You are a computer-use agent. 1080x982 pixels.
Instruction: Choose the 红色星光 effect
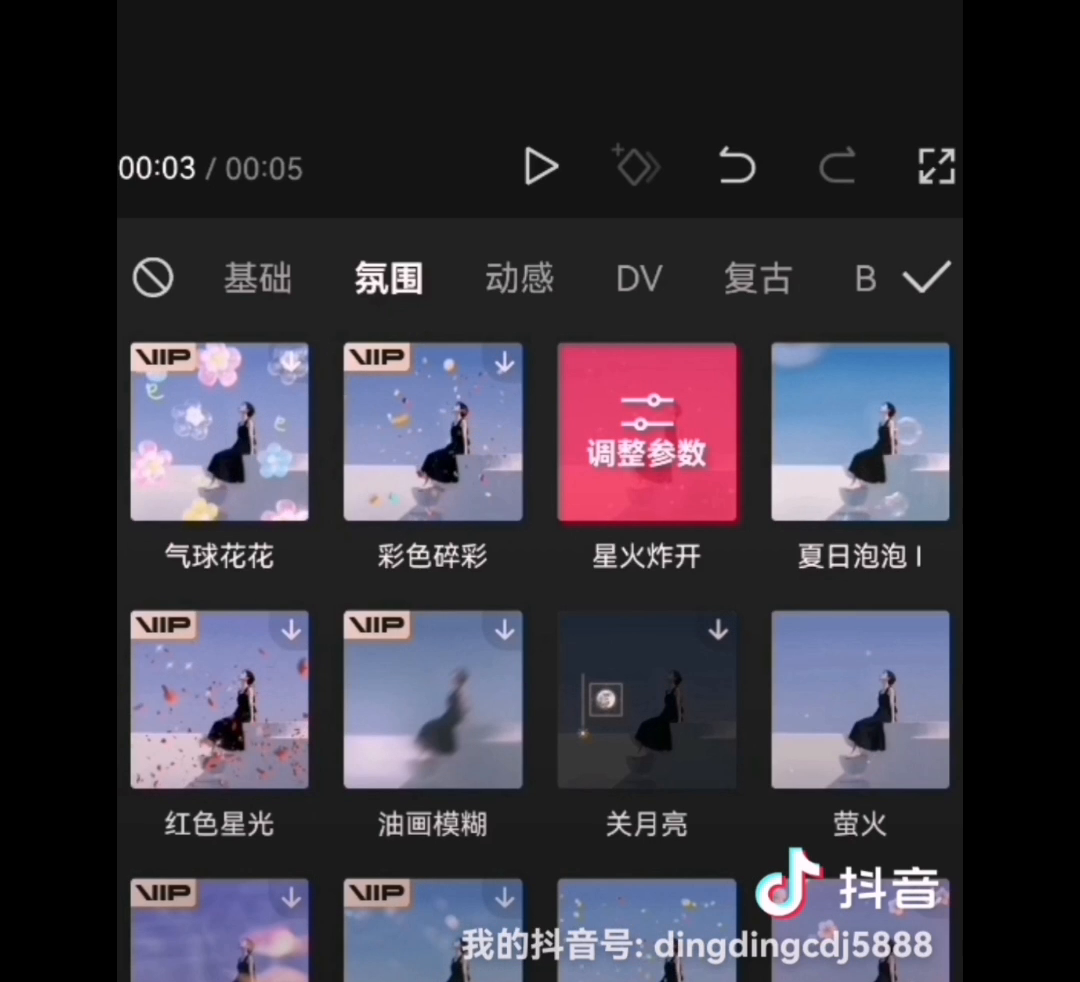coord(219,700)
